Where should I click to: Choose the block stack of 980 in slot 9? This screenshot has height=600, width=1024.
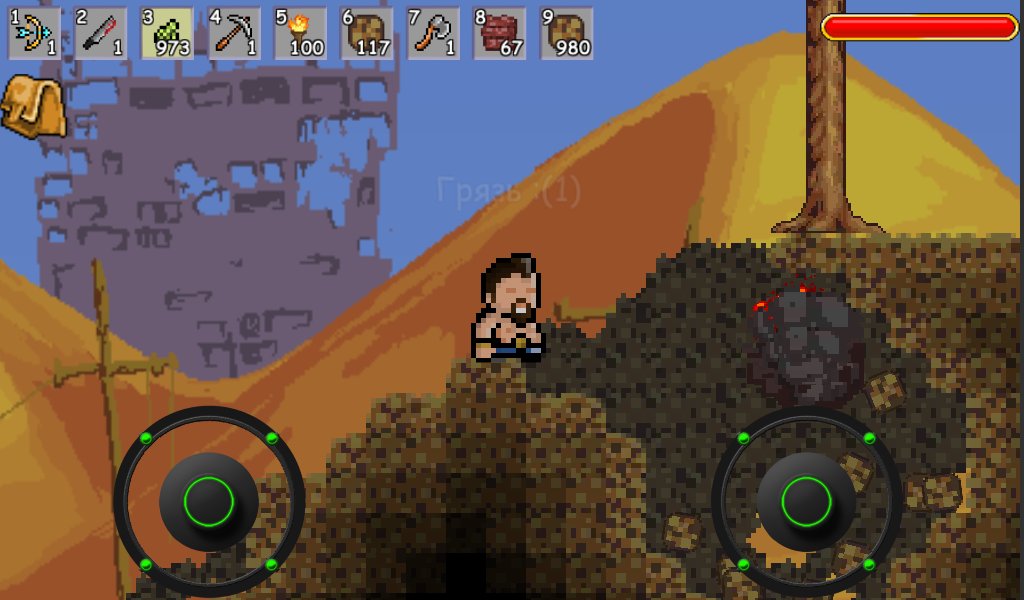pos(567,33)
